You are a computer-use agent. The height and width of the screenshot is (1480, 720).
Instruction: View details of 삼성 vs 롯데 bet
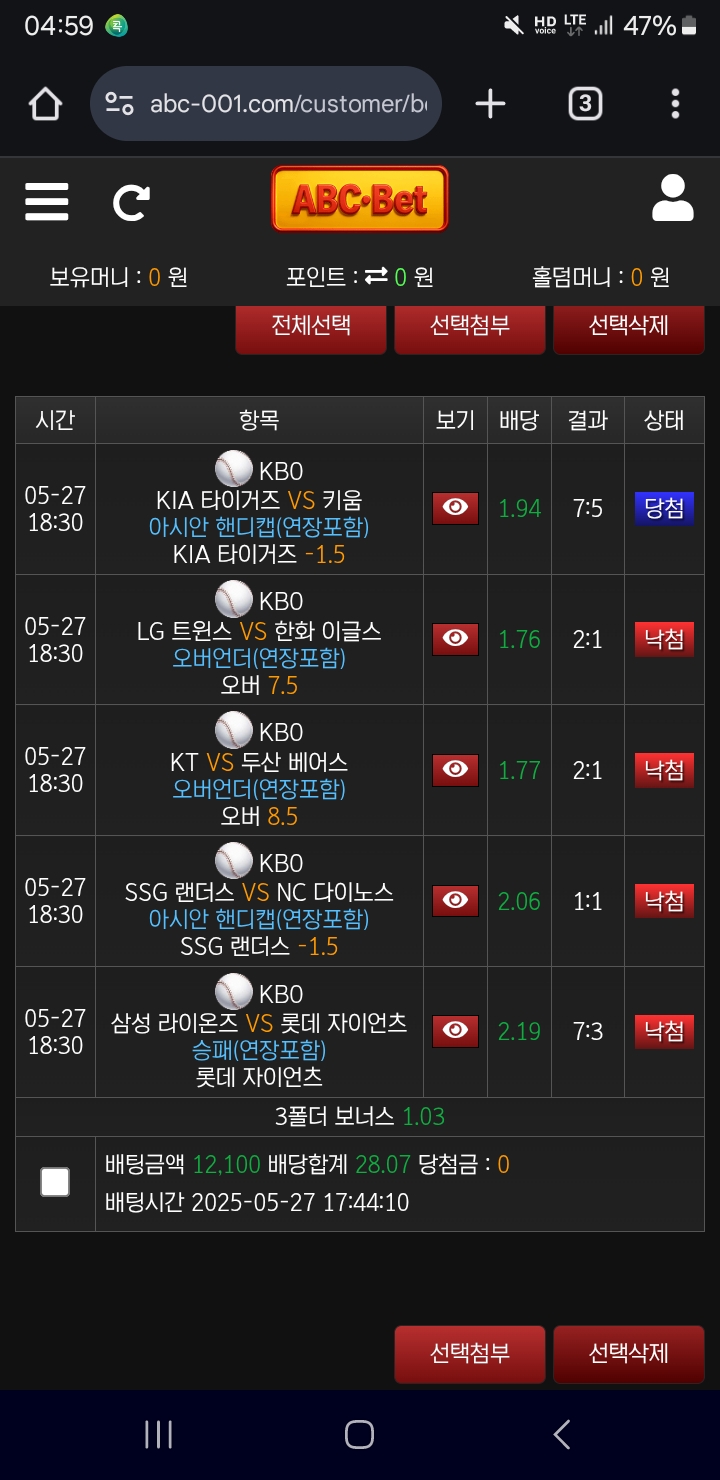tap(455, 1031)
